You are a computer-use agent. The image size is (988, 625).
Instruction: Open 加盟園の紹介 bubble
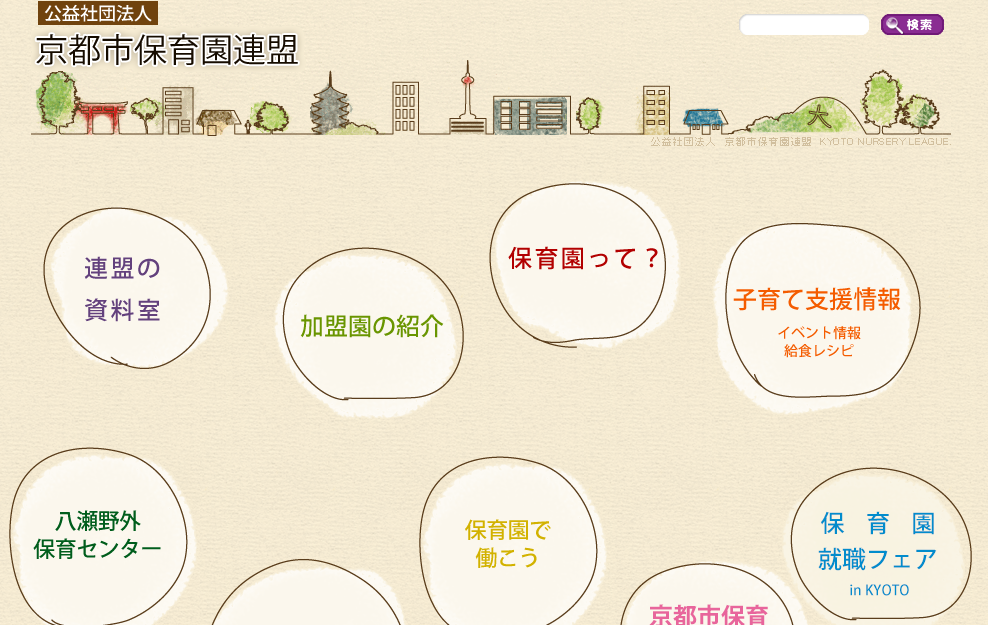coord(371,326)
